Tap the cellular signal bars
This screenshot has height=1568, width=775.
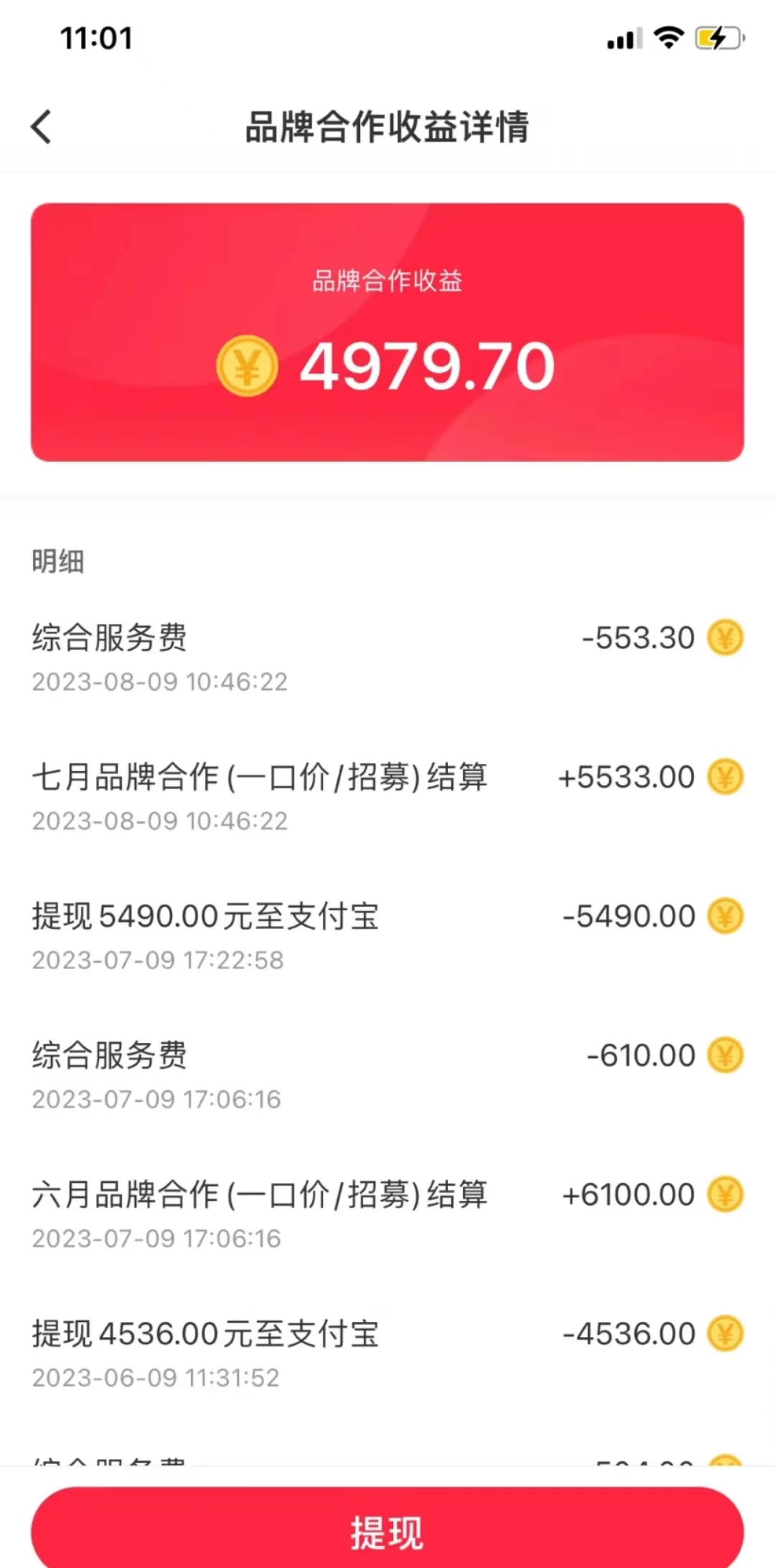pyautogui.click(x=623, y=39)
